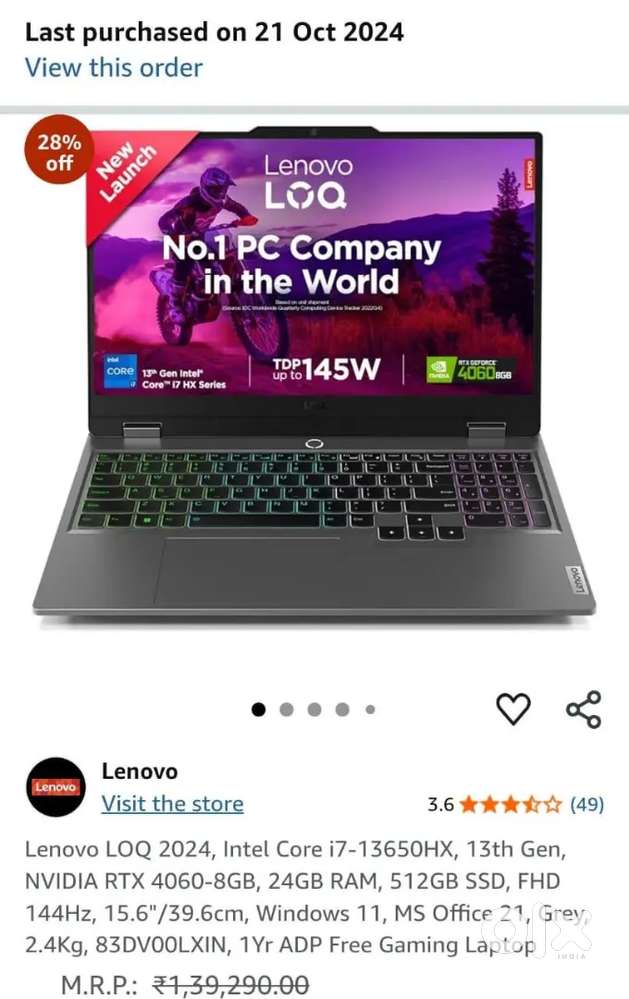This screenshot has height=999, width=629.
Task: Open the Visit the store link
Action: tap(172, 804)
